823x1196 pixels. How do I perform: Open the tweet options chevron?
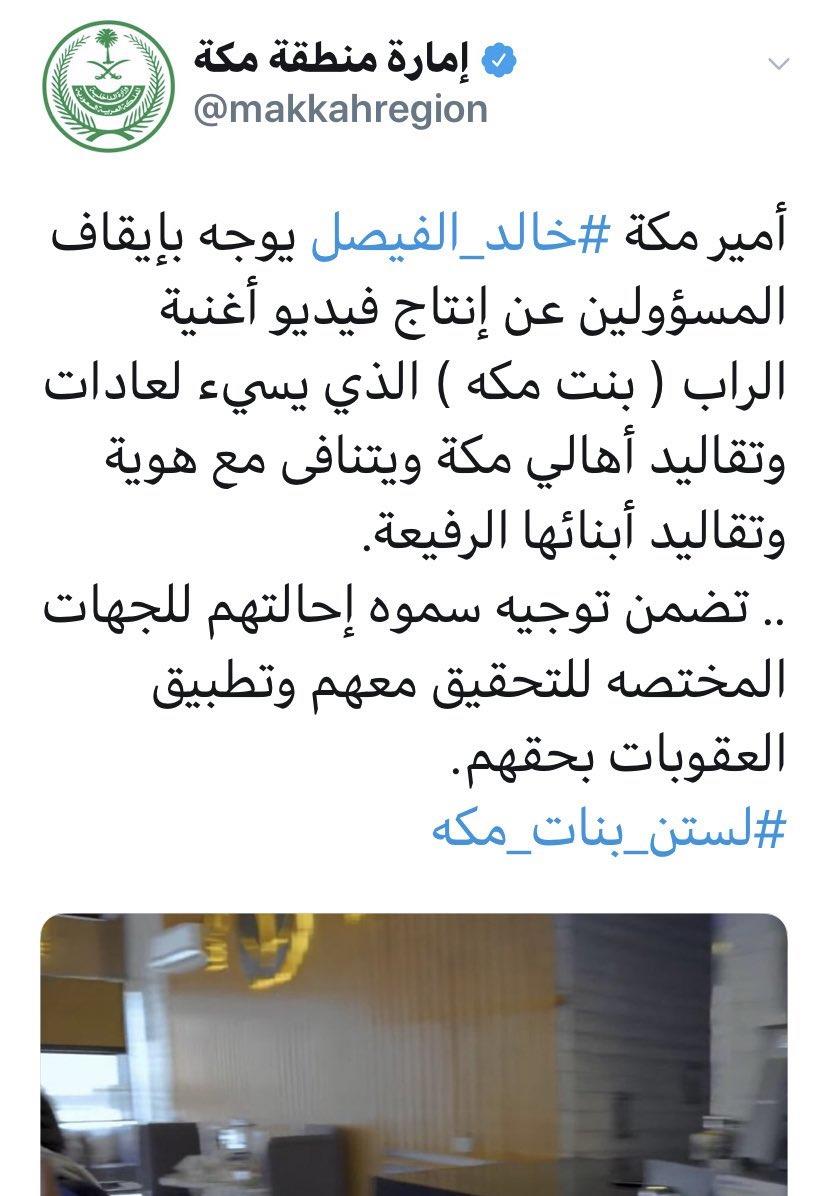point(778,65)
